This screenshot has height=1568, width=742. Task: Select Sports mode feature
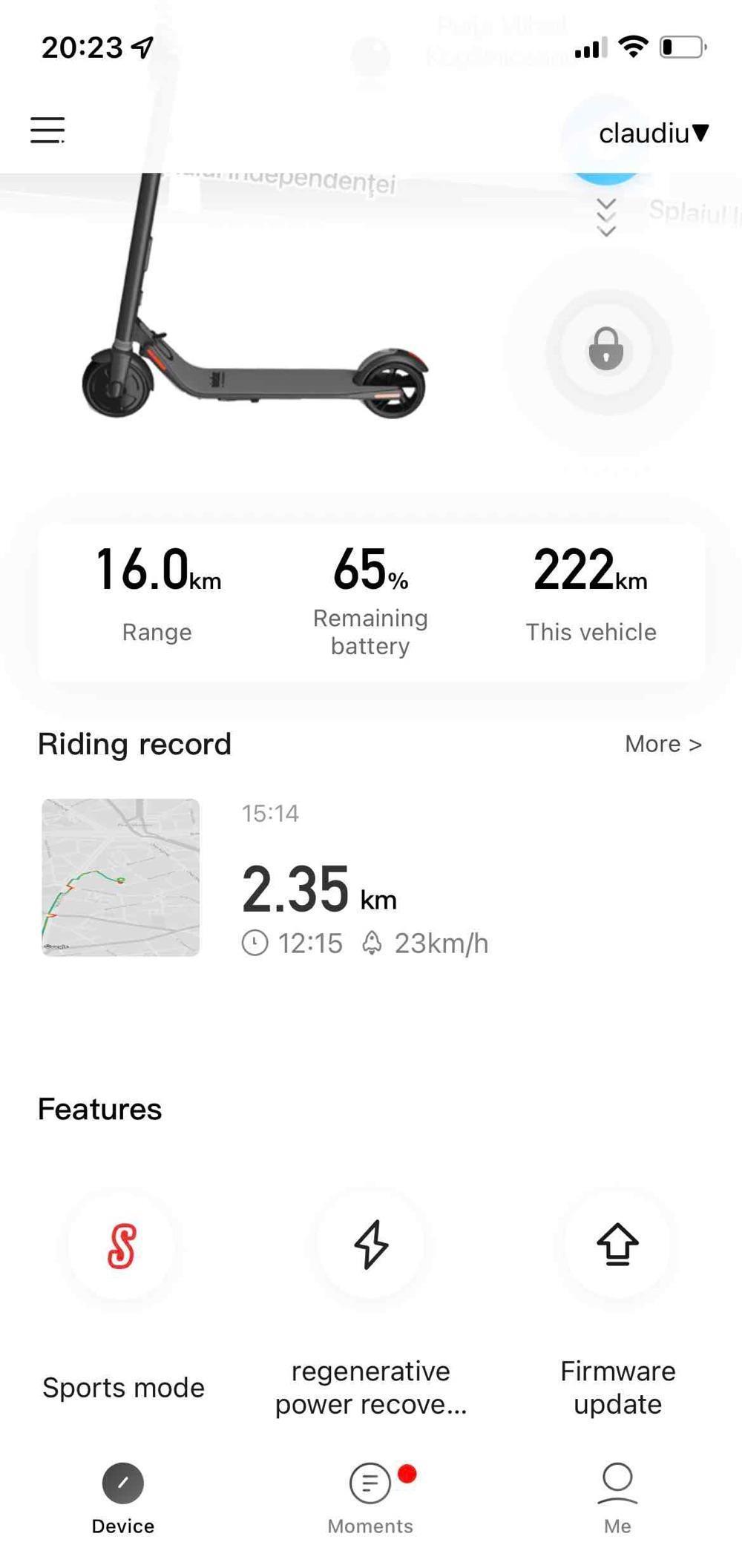(x=122, y=1246)
